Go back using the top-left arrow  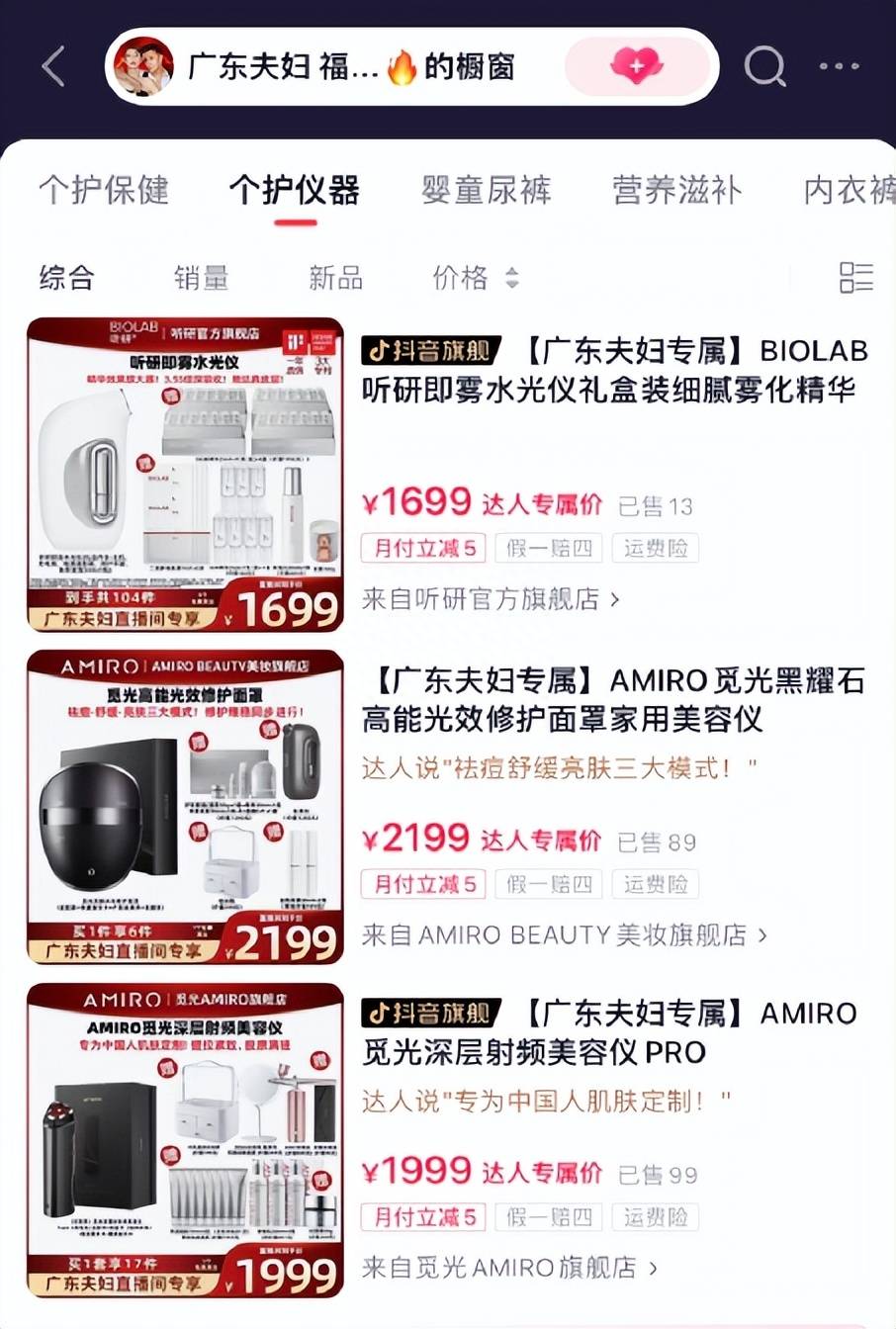pos(54,67)
